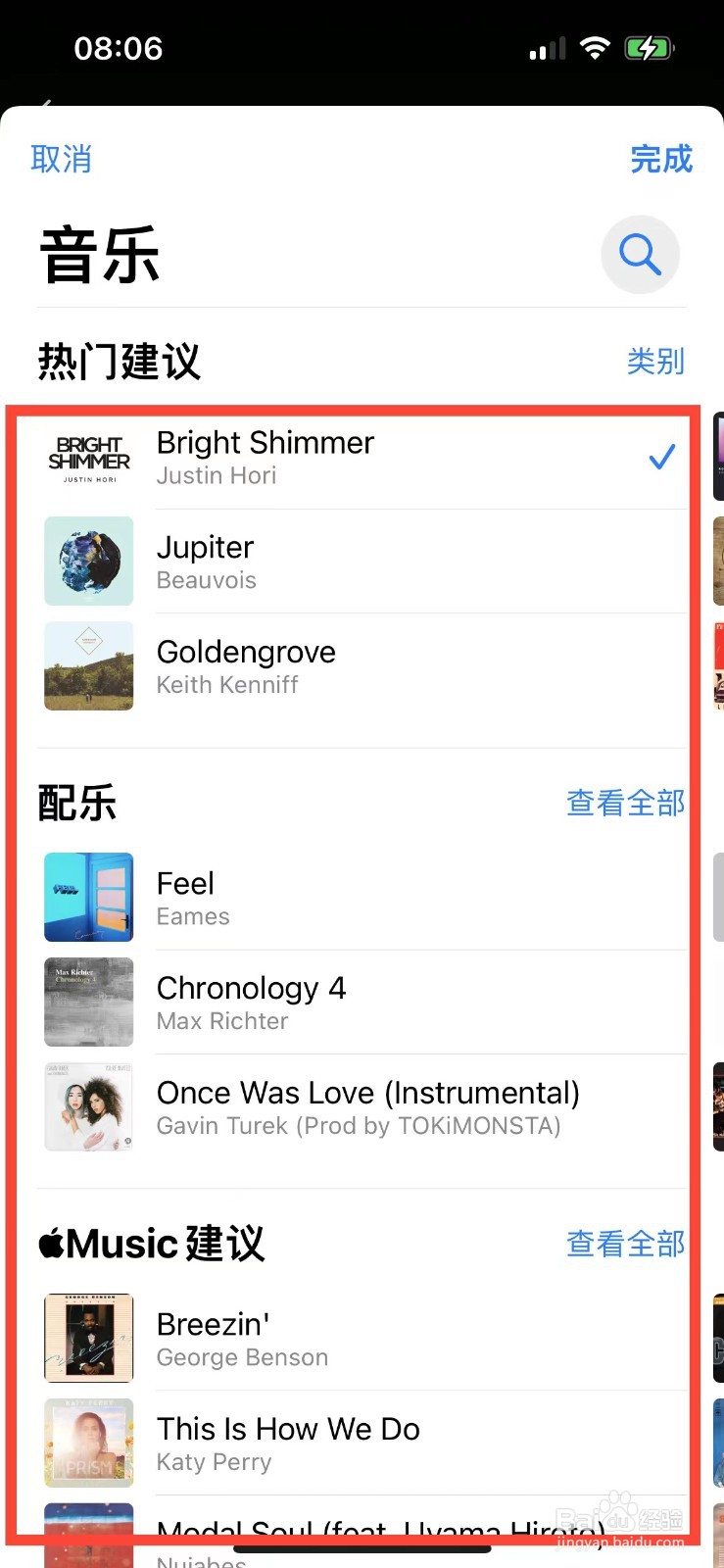Tap 取消 to cancel music selection

62,161
